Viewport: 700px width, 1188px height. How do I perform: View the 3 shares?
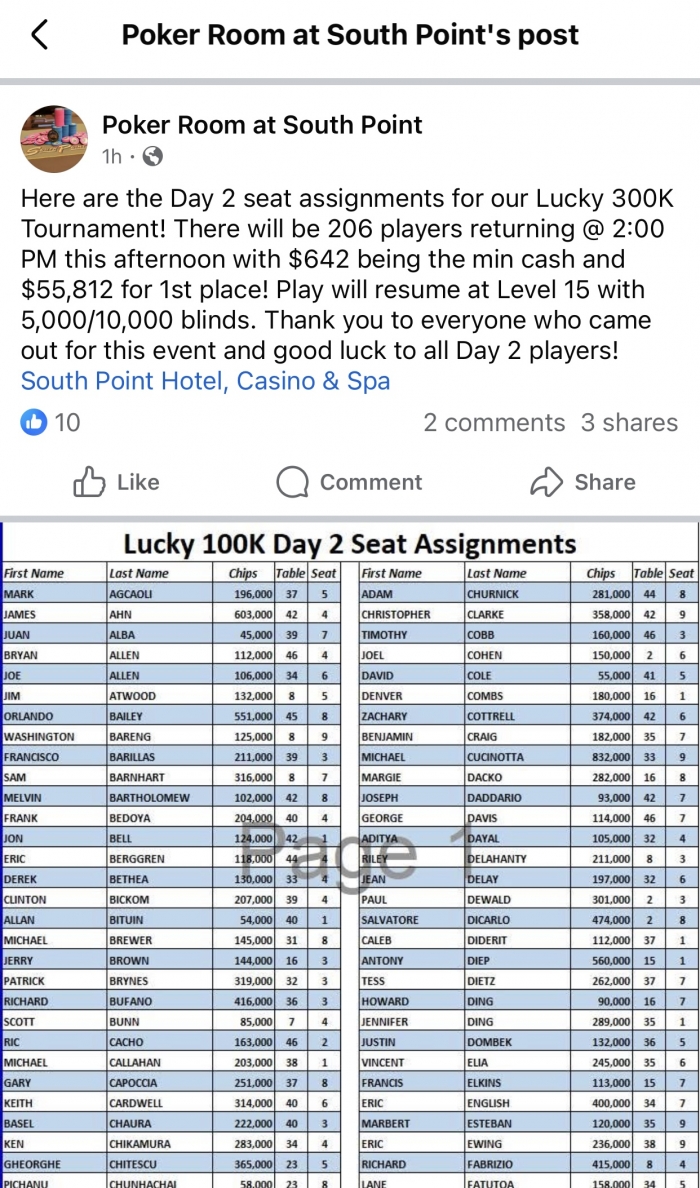tap(629, 423)
